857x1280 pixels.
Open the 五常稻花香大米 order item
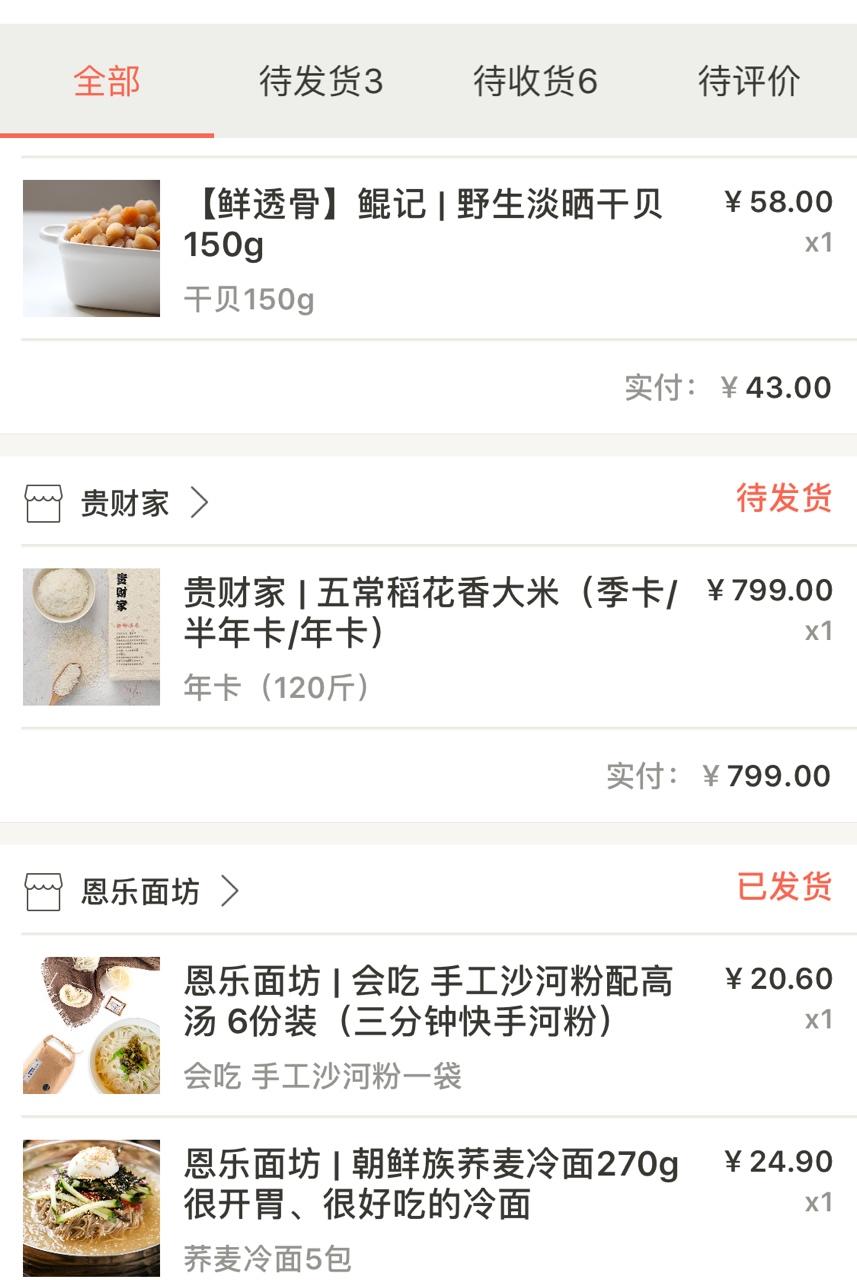[430, 612]
